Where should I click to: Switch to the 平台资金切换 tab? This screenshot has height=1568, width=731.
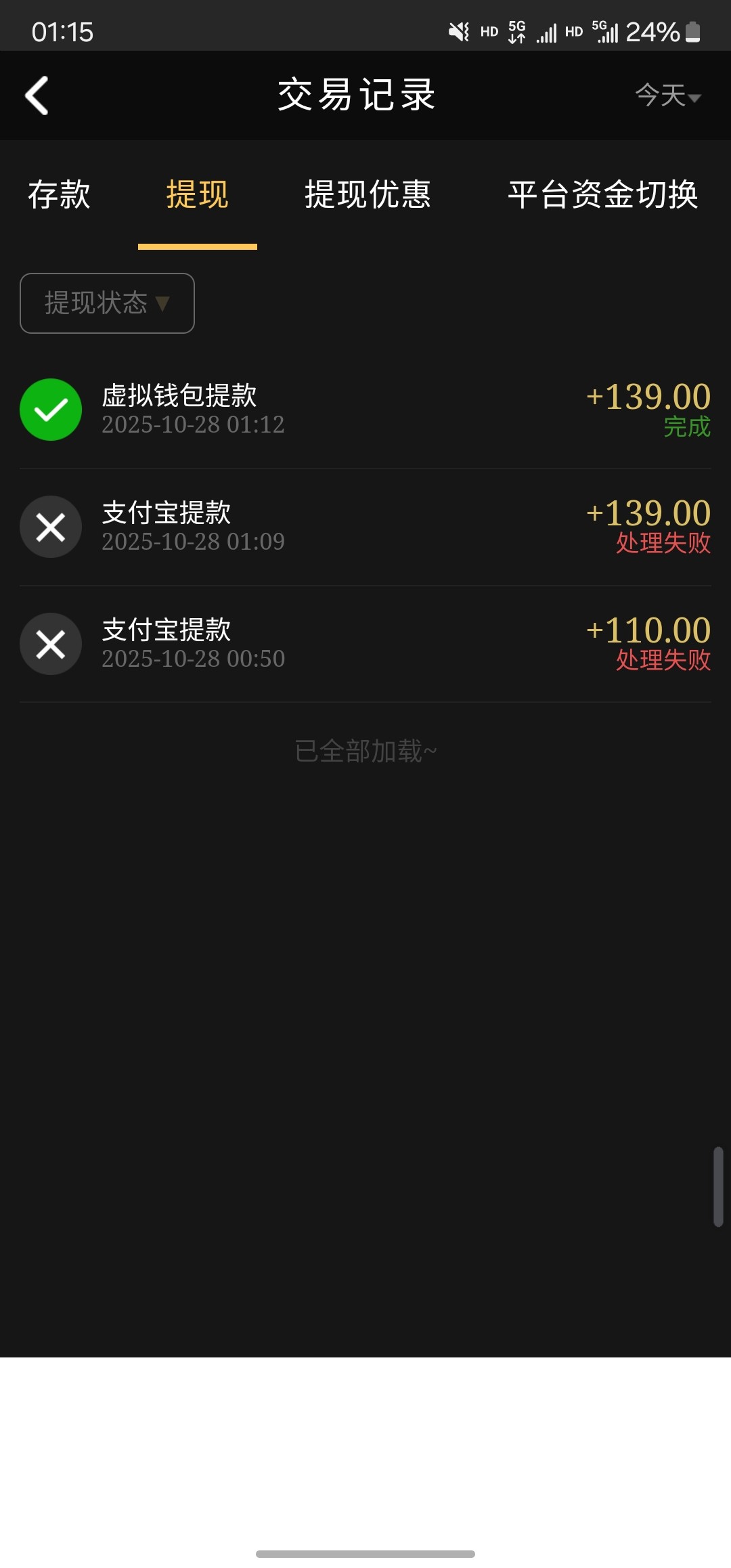point(601,195)
